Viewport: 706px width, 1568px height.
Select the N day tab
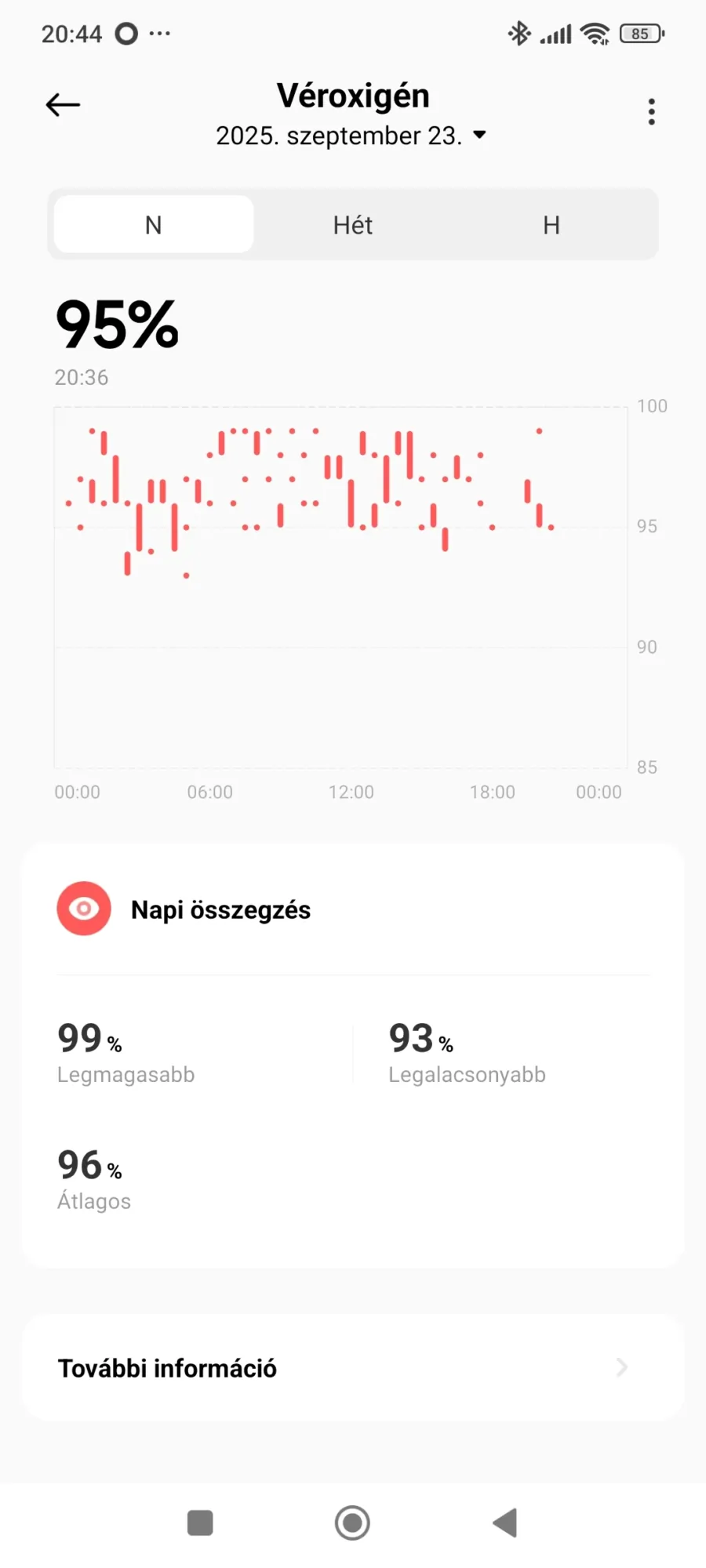tap(154, 225)
